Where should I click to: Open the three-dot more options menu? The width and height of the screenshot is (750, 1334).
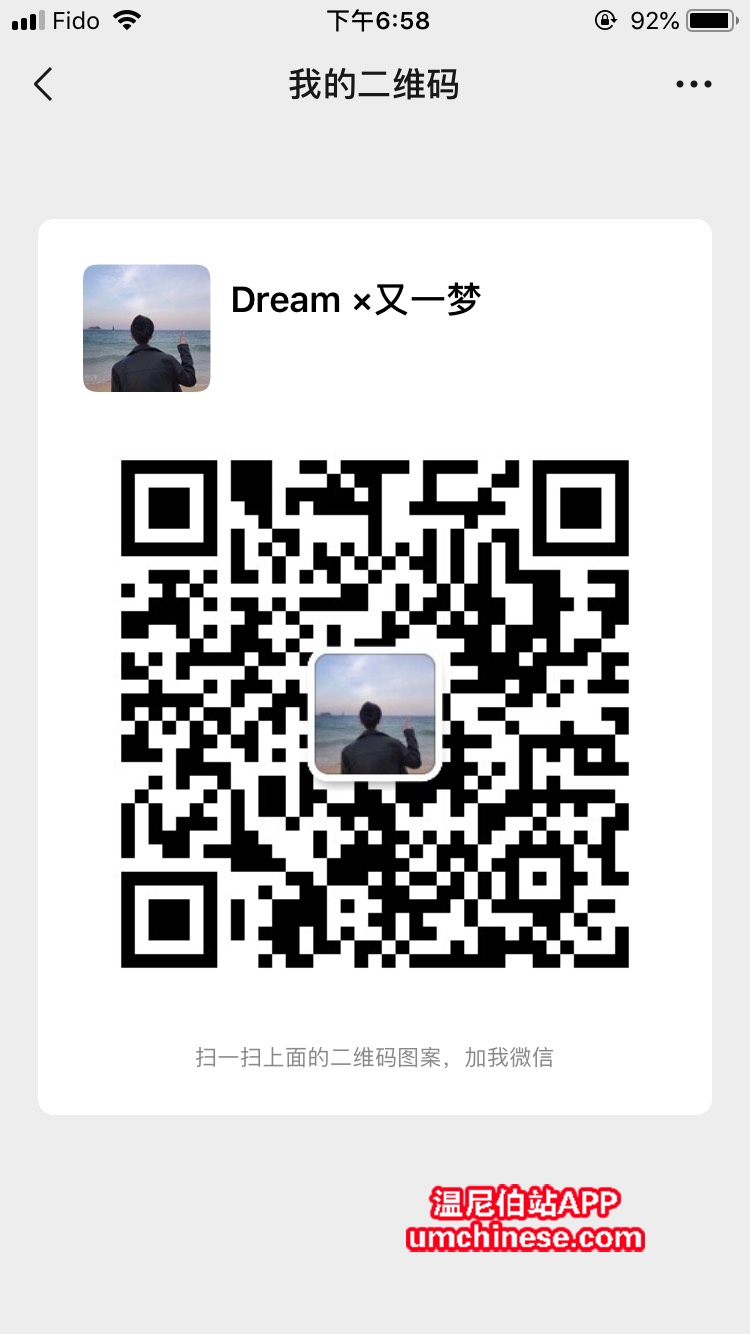(693, 85)
